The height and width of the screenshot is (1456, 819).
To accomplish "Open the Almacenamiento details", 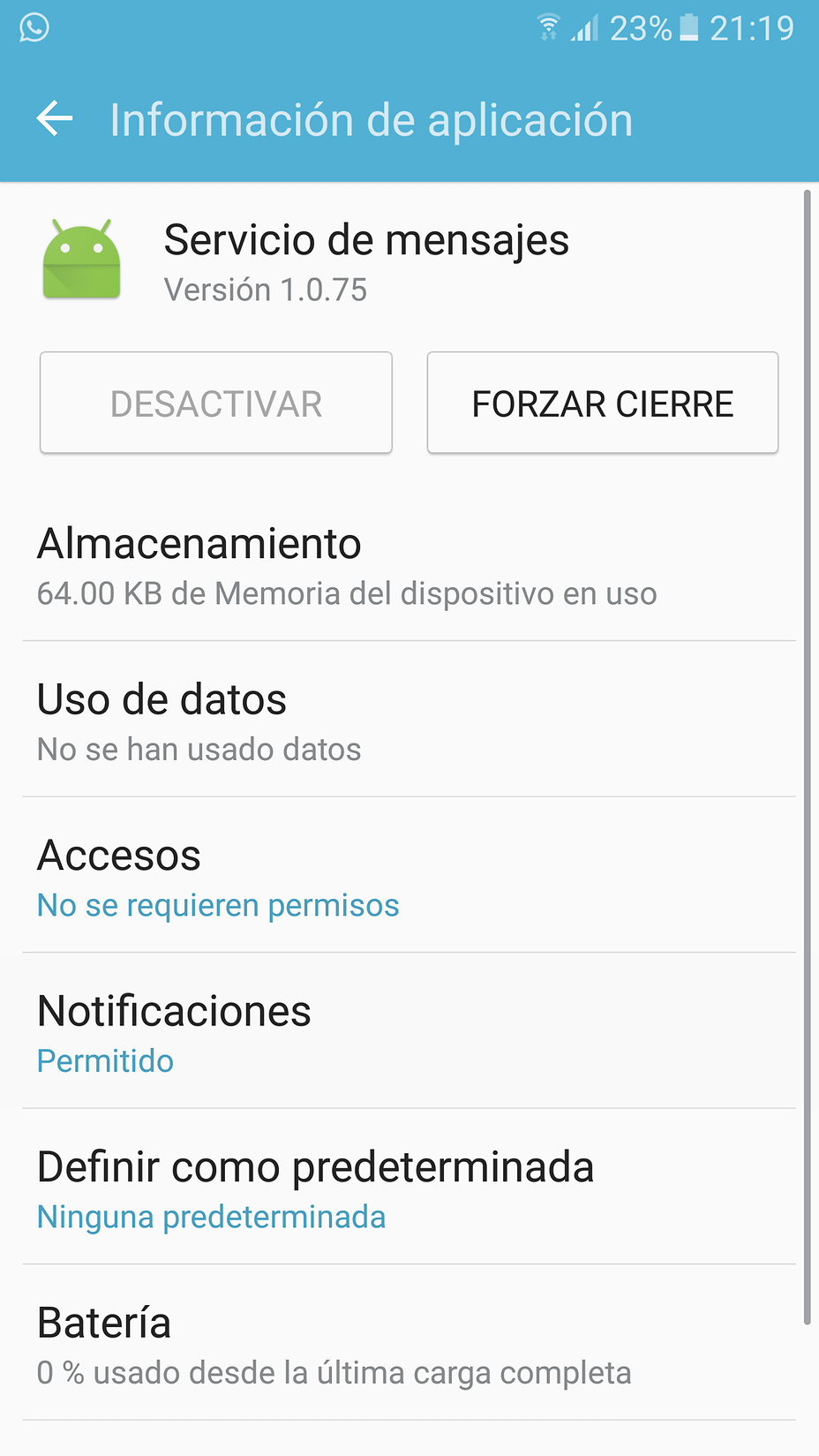I will (x=409, y=566).
